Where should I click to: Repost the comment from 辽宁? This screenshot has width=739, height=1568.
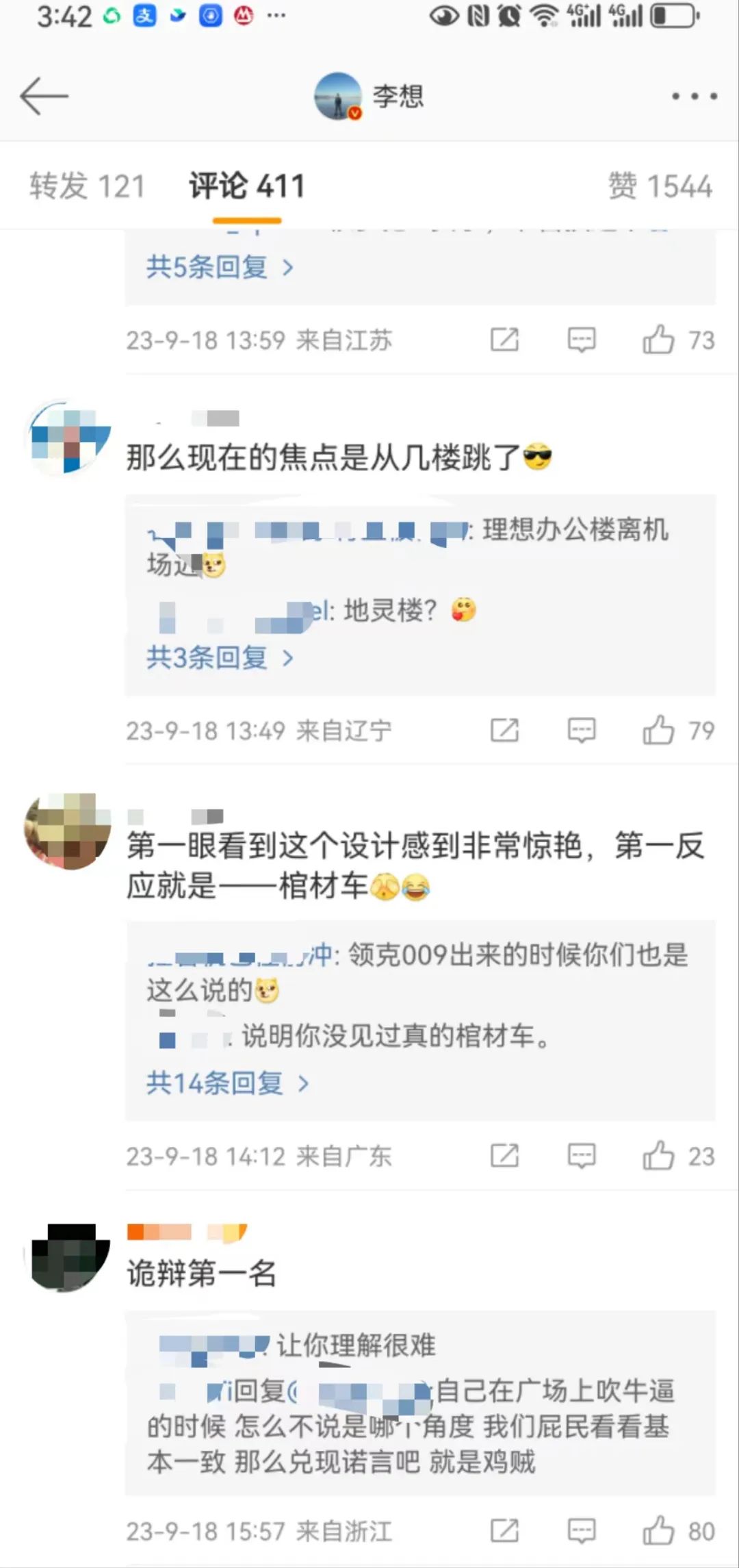click(x=504, y=731)
